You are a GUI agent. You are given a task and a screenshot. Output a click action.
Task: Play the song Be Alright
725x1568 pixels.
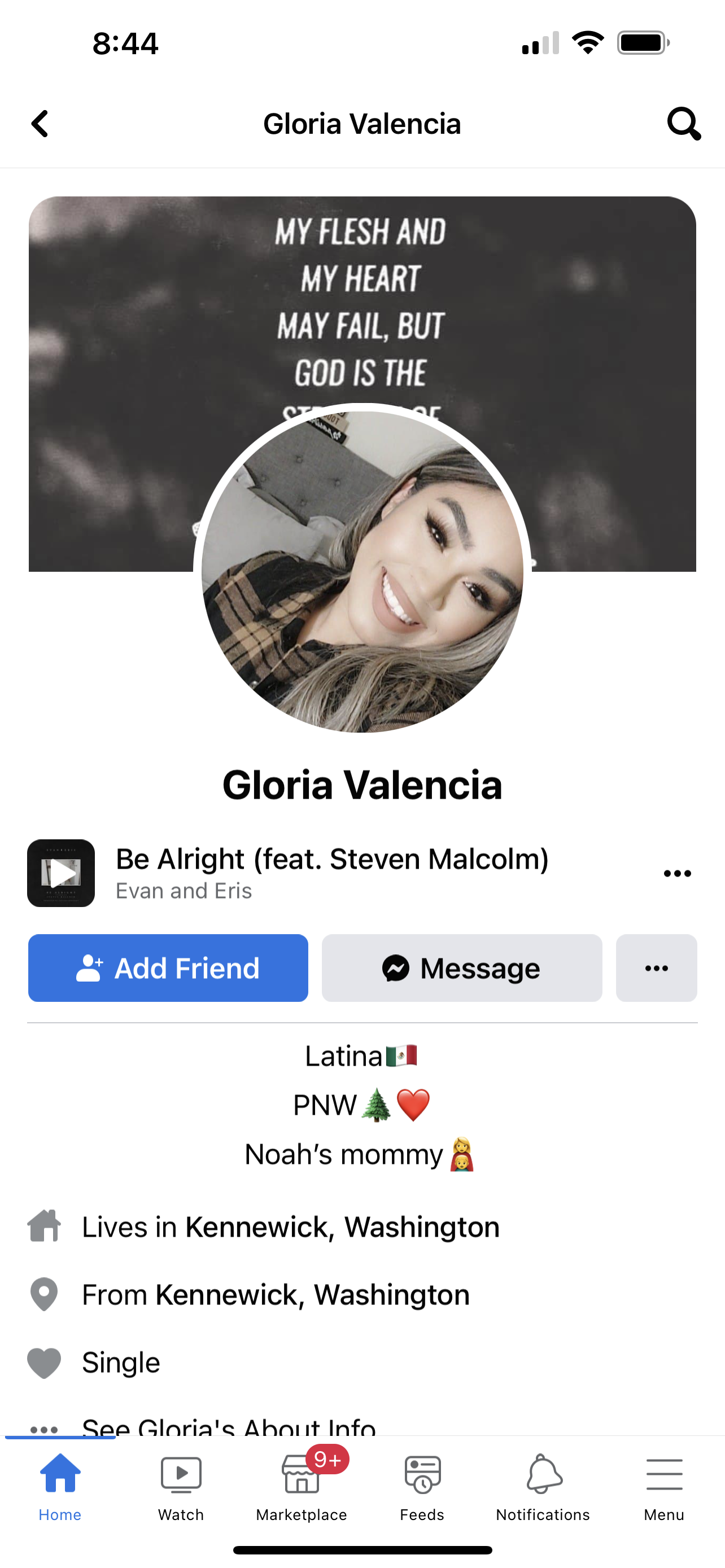click(61, 873)
